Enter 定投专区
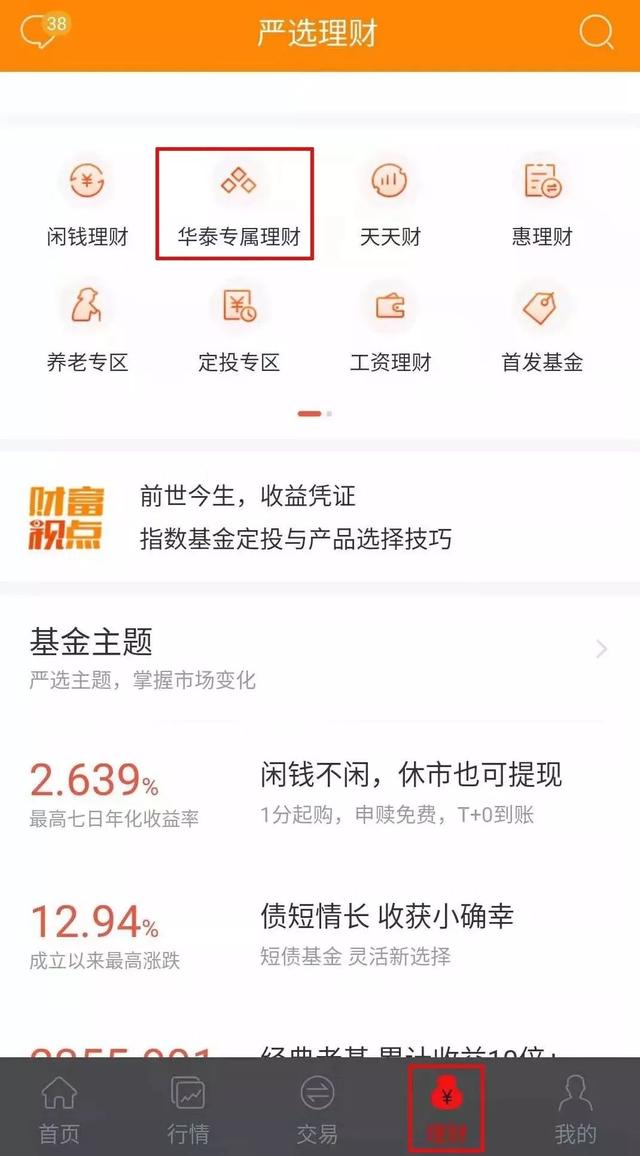Image resolution: width=640 pixels, height=1156 pixels. point(238,329)
